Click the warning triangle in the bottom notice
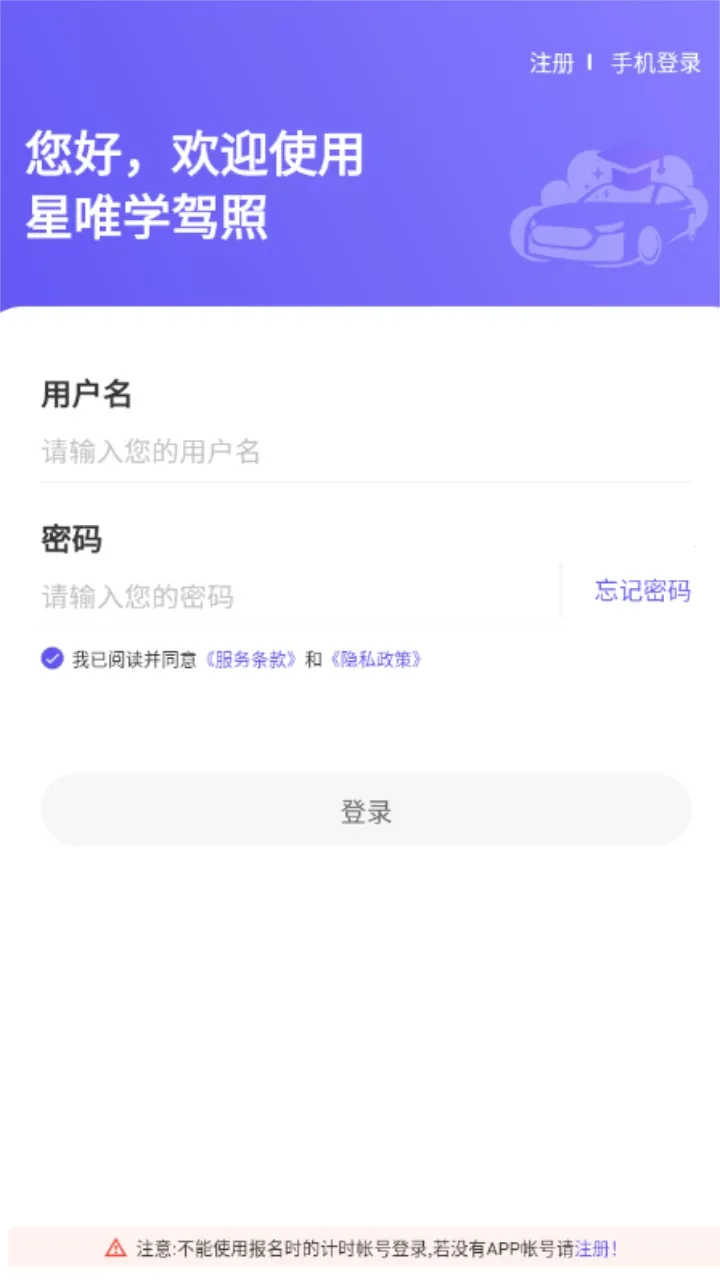Screen dimensions: 720x1280 (x=117, y=1249)
